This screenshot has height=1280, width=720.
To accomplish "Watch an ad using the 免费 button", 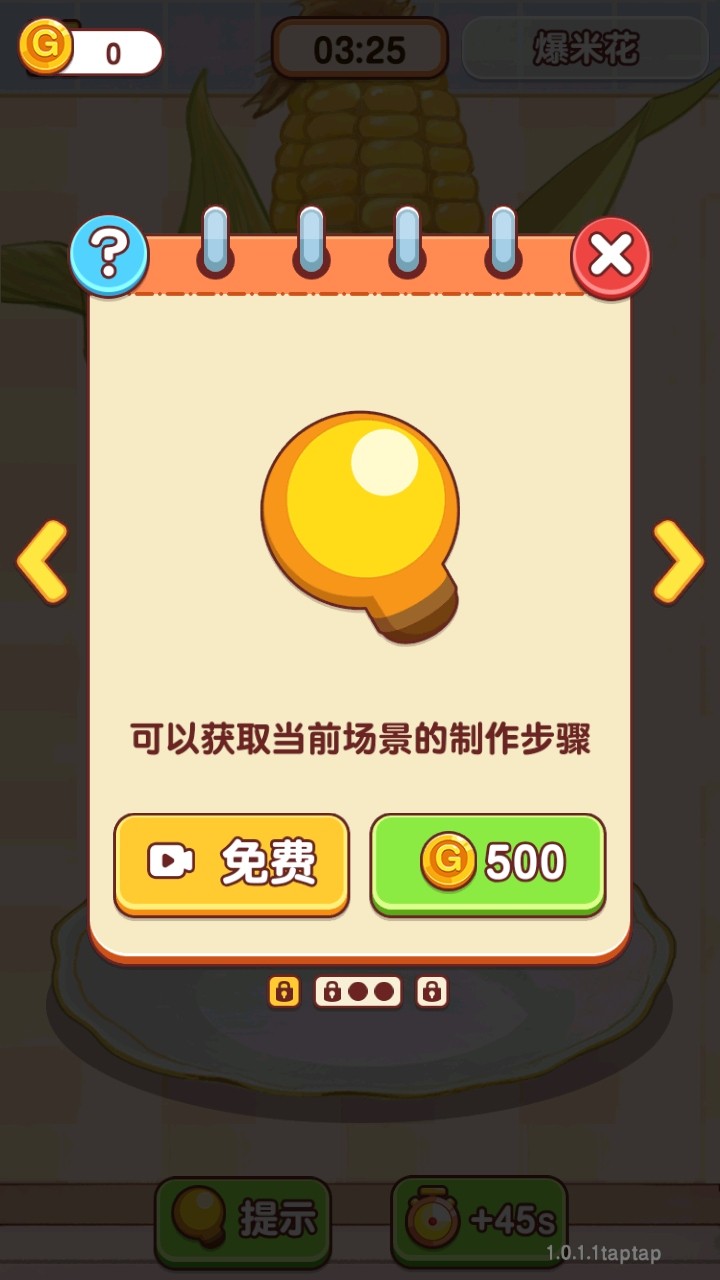I will pos(231,862).
